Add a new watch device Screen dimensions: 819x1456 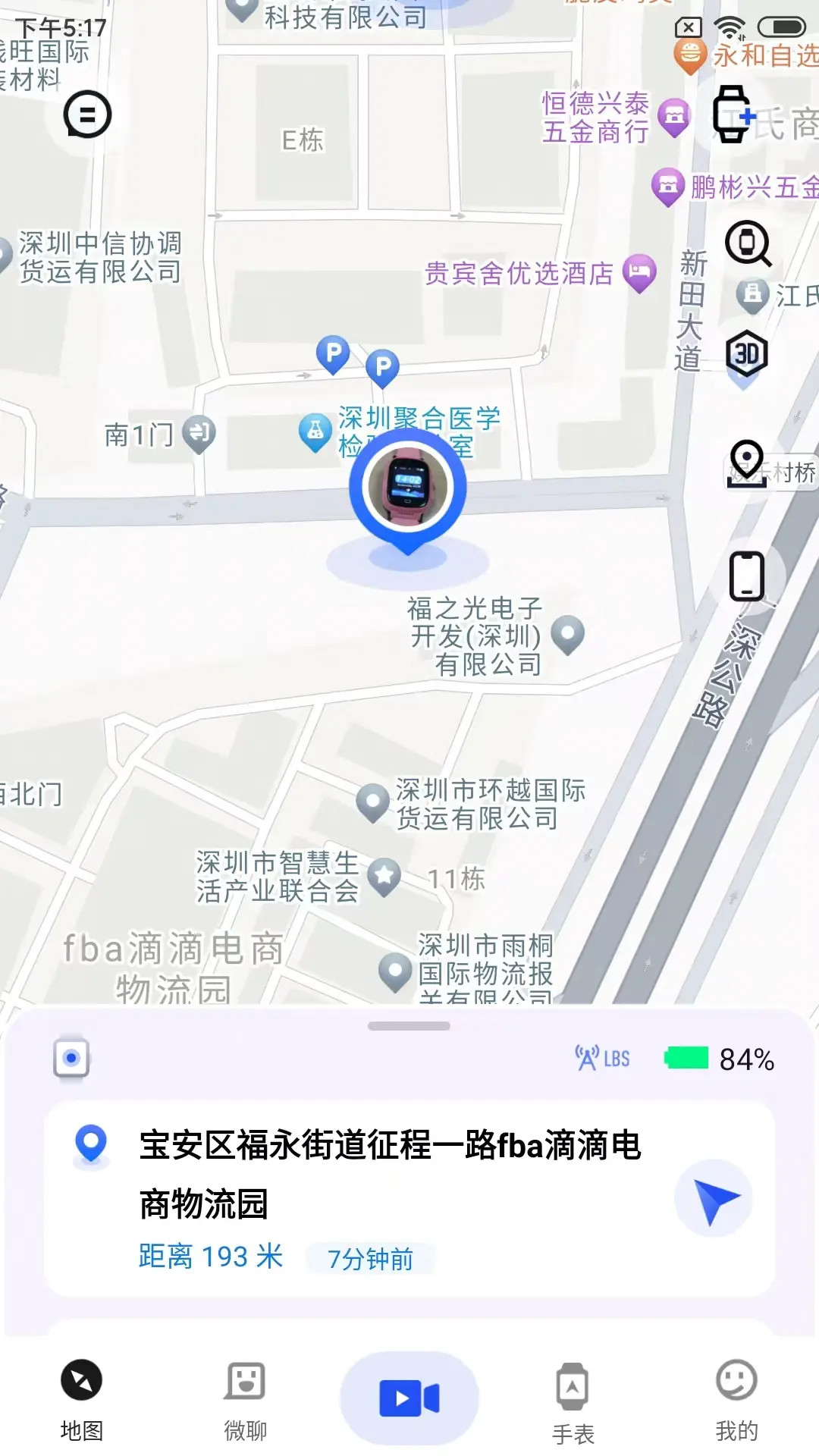(734, 115)
